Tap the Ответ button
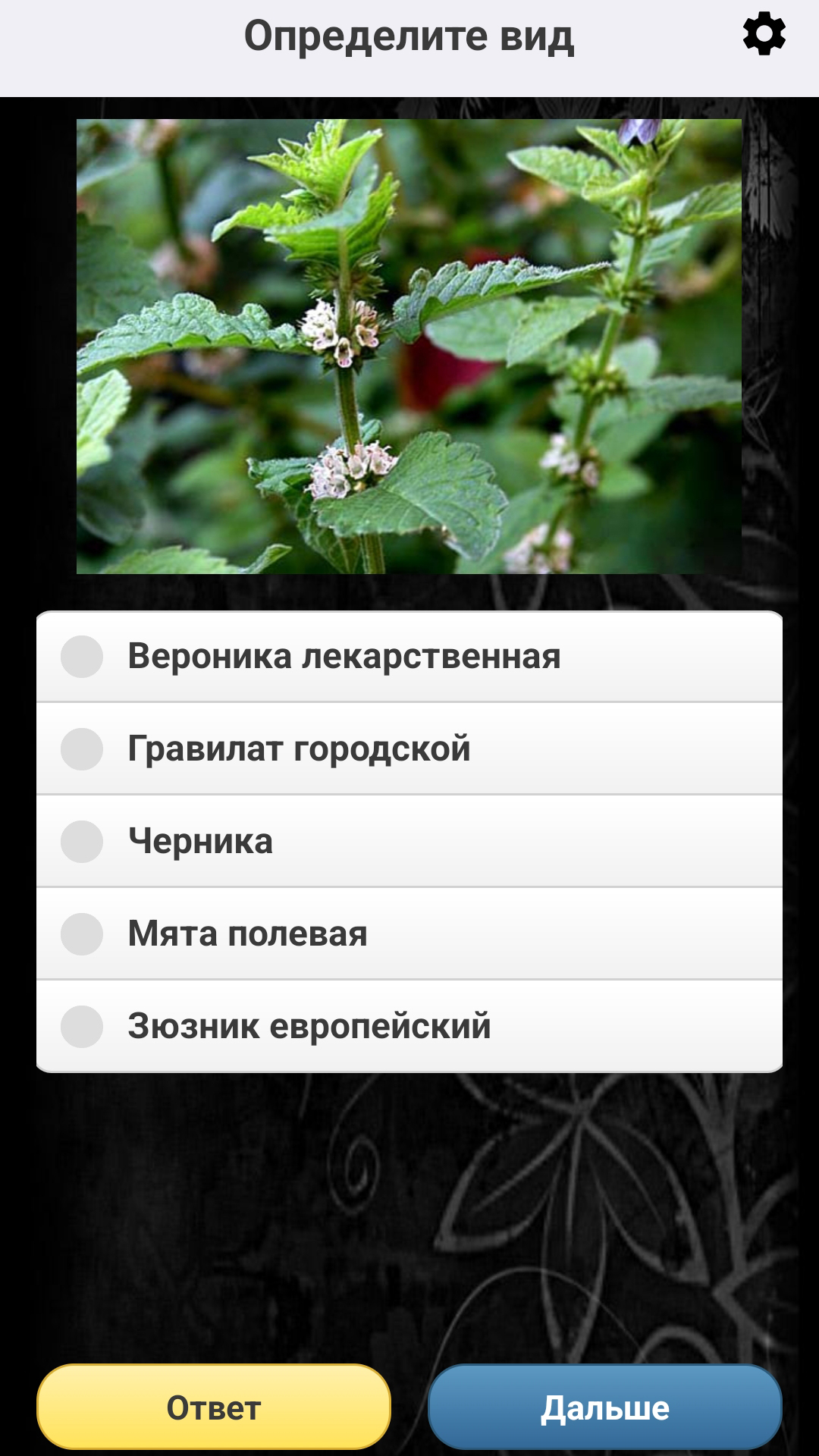819x1456 pixels. coord(214,1407)
